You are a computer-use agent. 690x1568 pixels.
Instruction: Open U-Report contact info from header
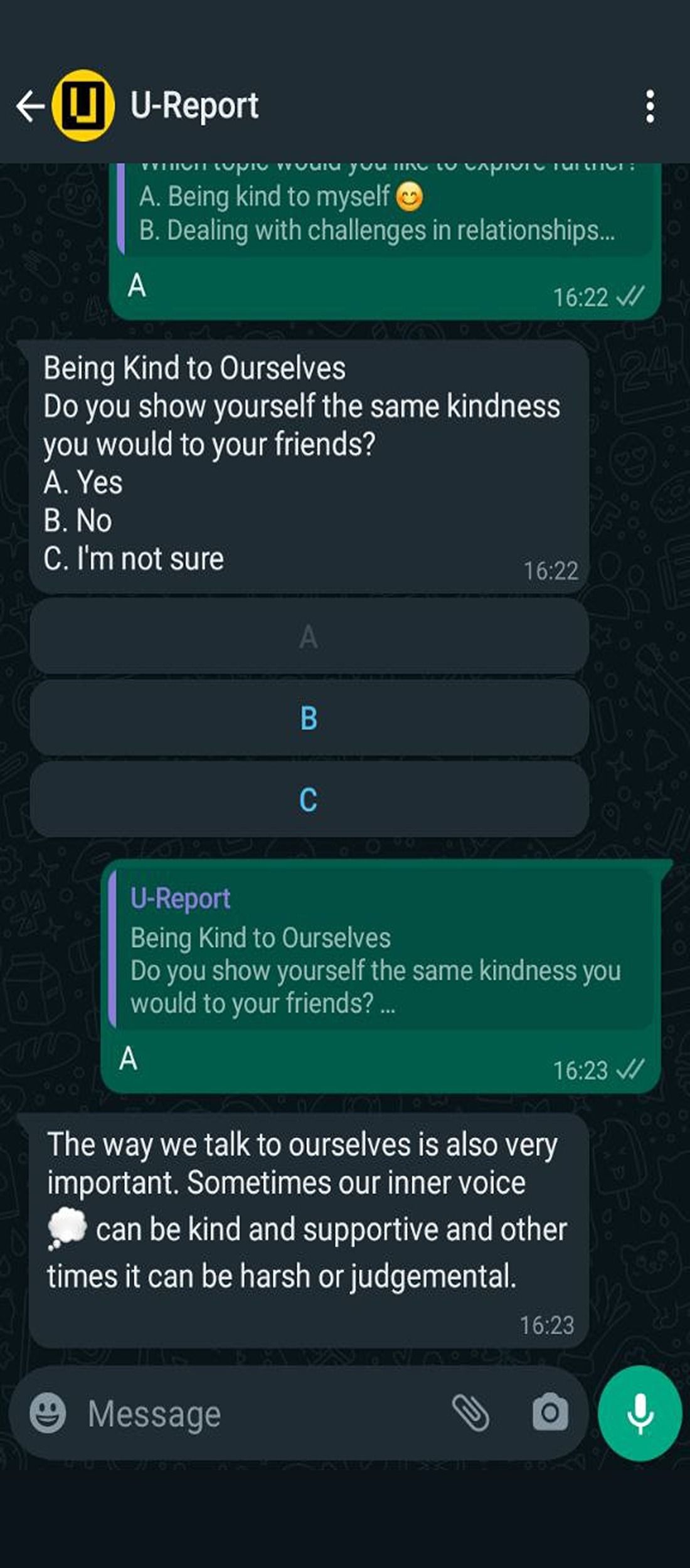pyautogui.click(x=194, y=105)
